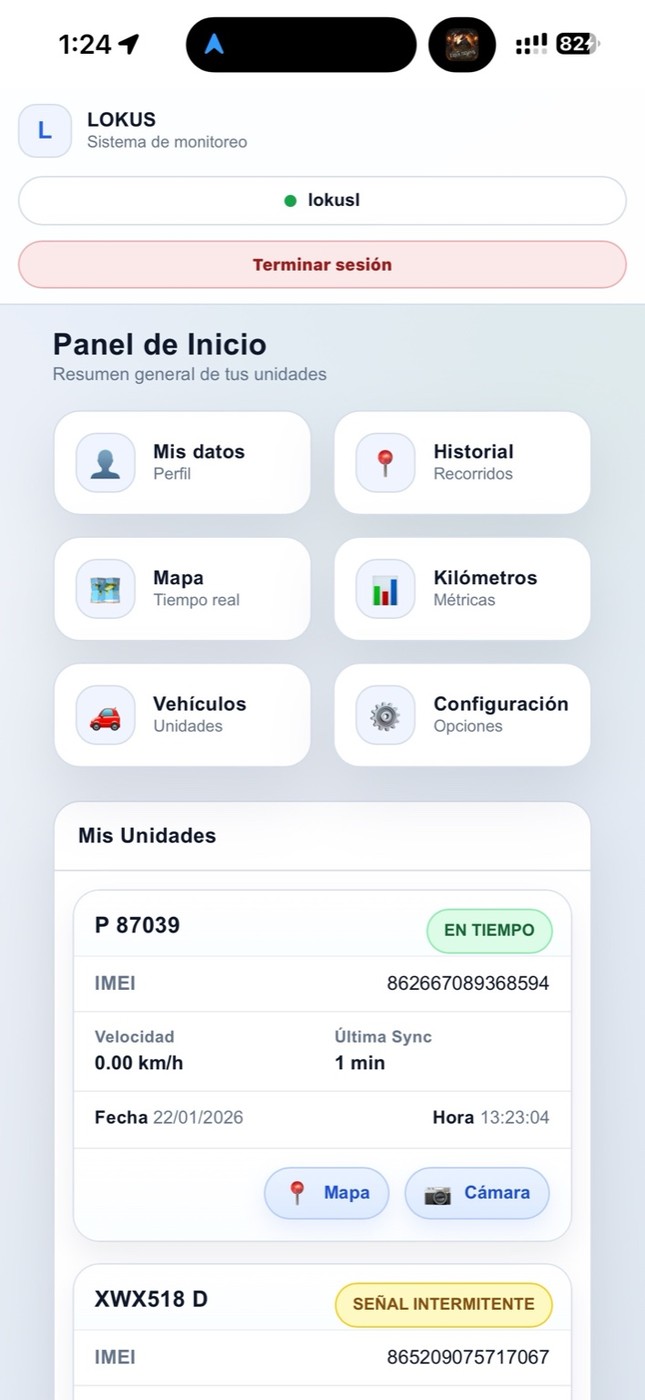
Task: Show unit P 87039 on Mapa
Action: click(x=327, y=1193)
